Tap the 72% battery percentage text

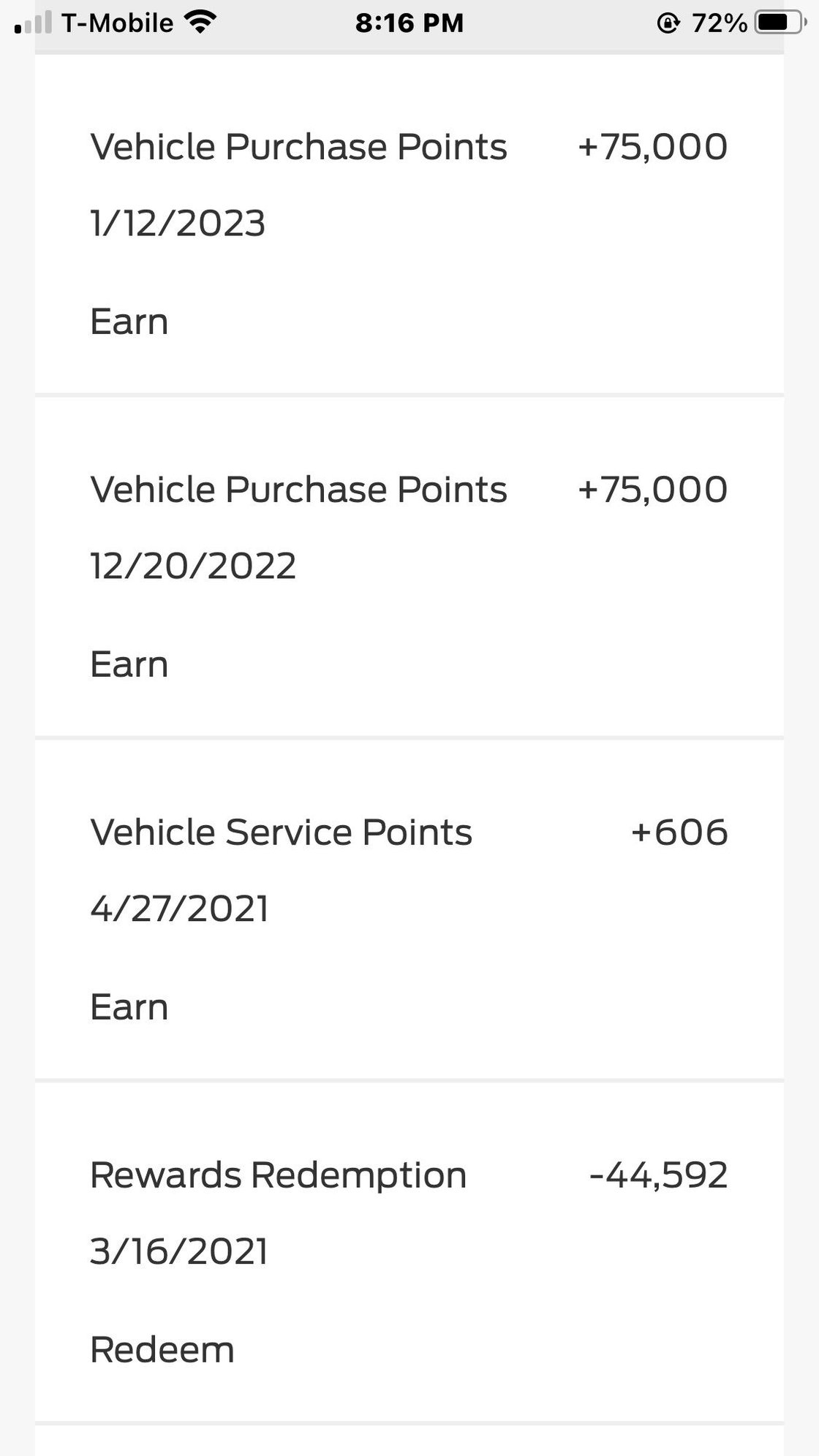[x=719, y=22]
